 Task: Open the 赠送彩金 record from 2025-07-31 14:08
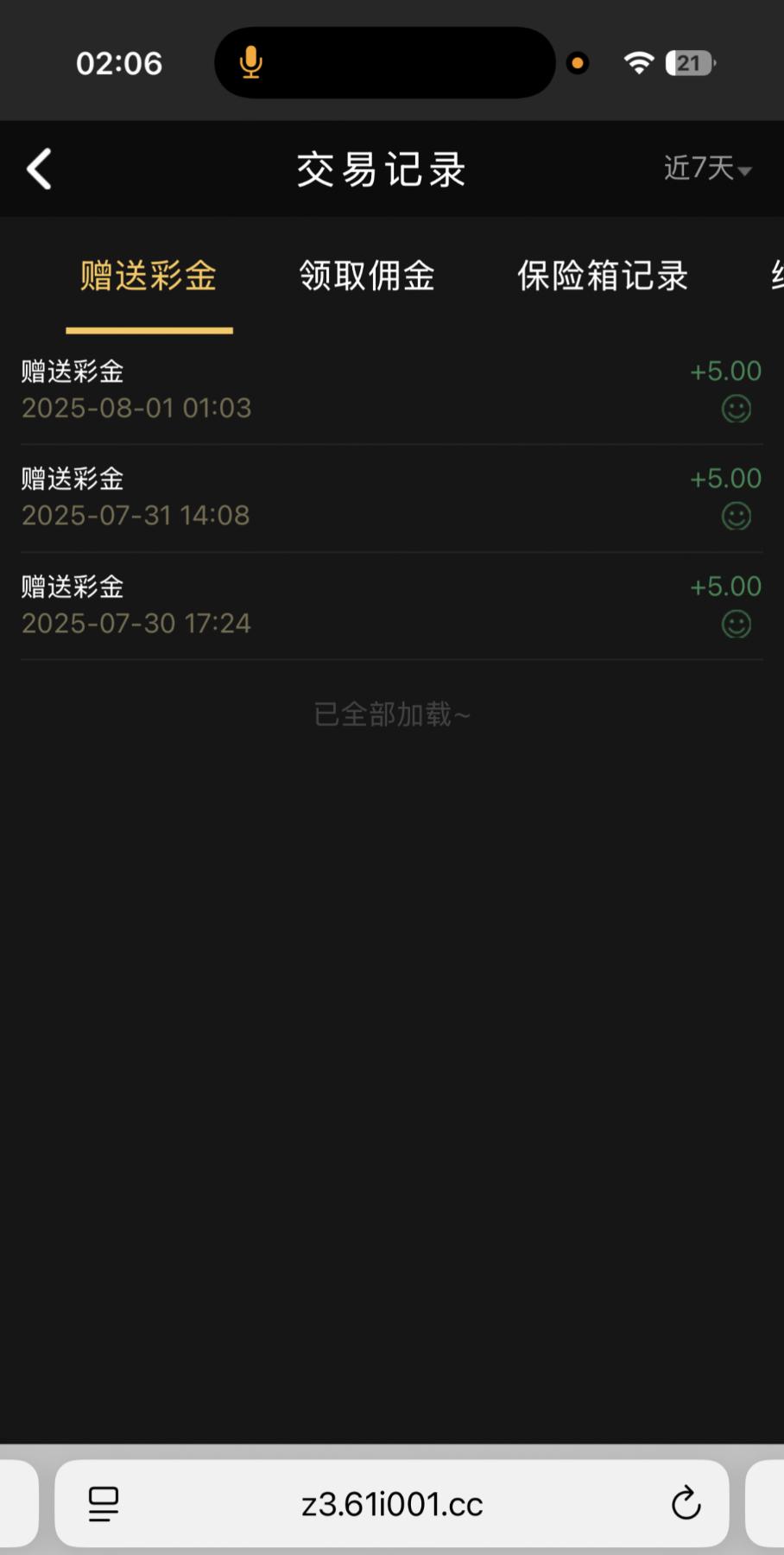pyautogui.click(x=392, y=498)
